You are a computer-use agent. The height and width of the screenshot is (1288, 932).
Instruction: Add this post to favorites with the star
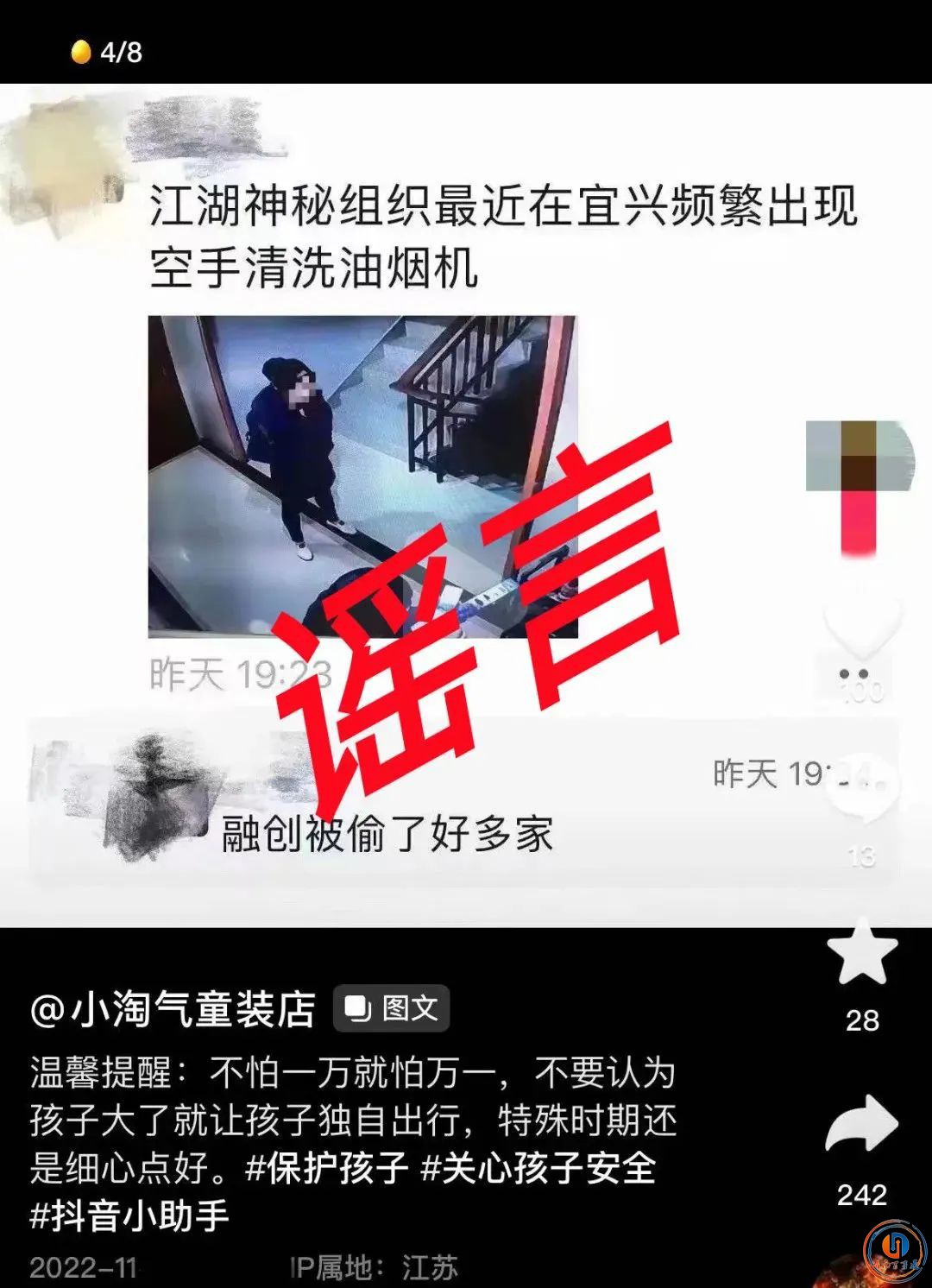click(861, 954)
